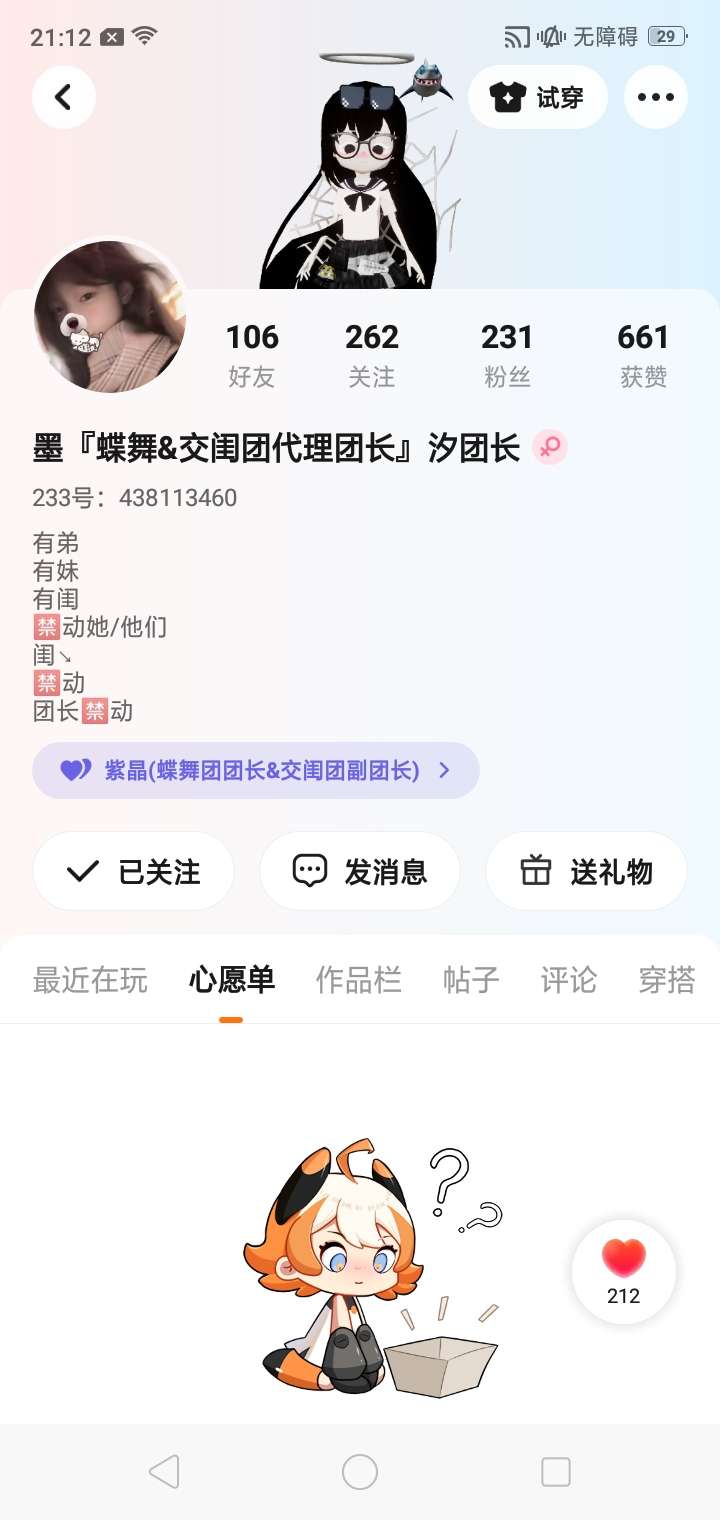Tap 送礼物 to send a gift
The height and width of the screenshot is (1520, 720).
click(586, 871)
